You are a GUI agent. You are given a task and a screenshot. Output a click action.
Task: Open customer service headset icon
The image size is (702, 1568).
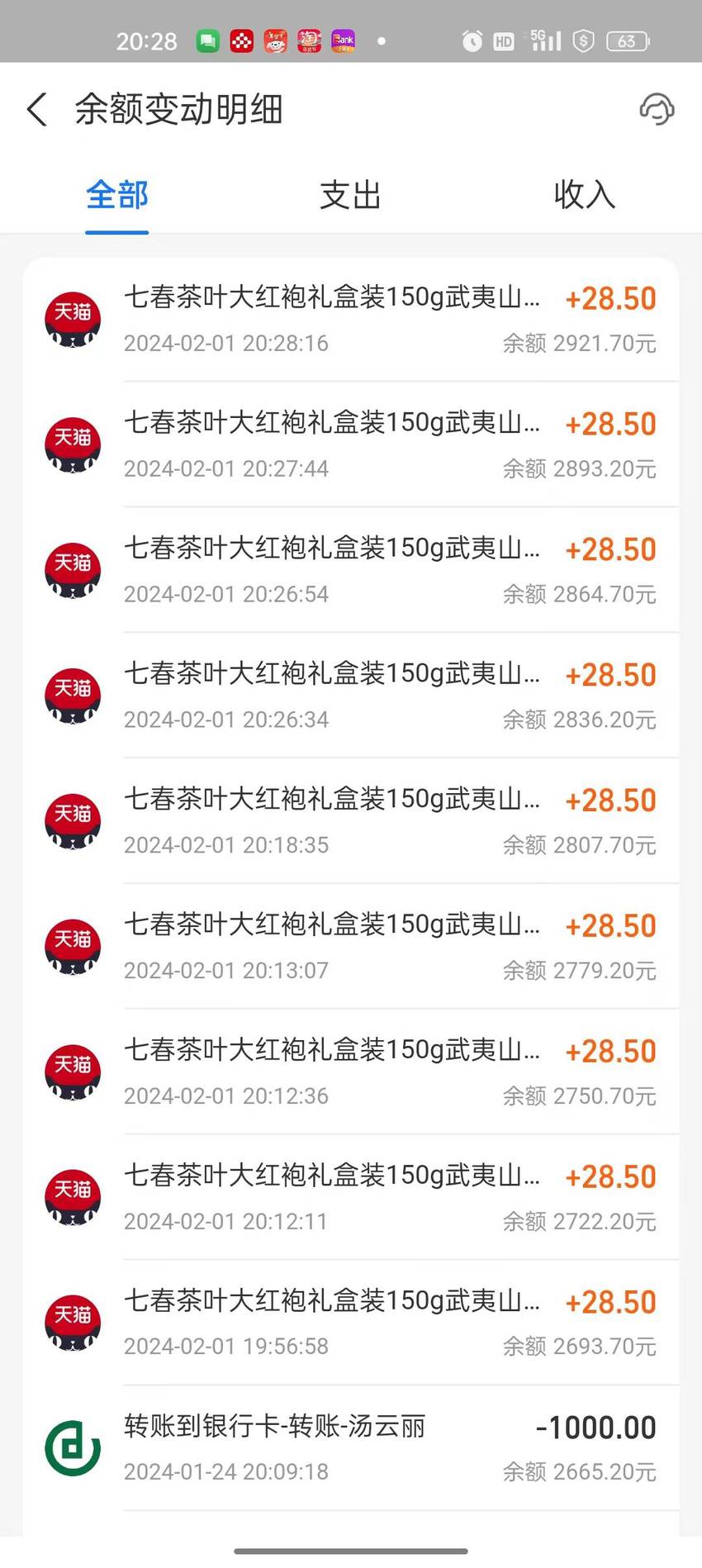click(657, 109)
